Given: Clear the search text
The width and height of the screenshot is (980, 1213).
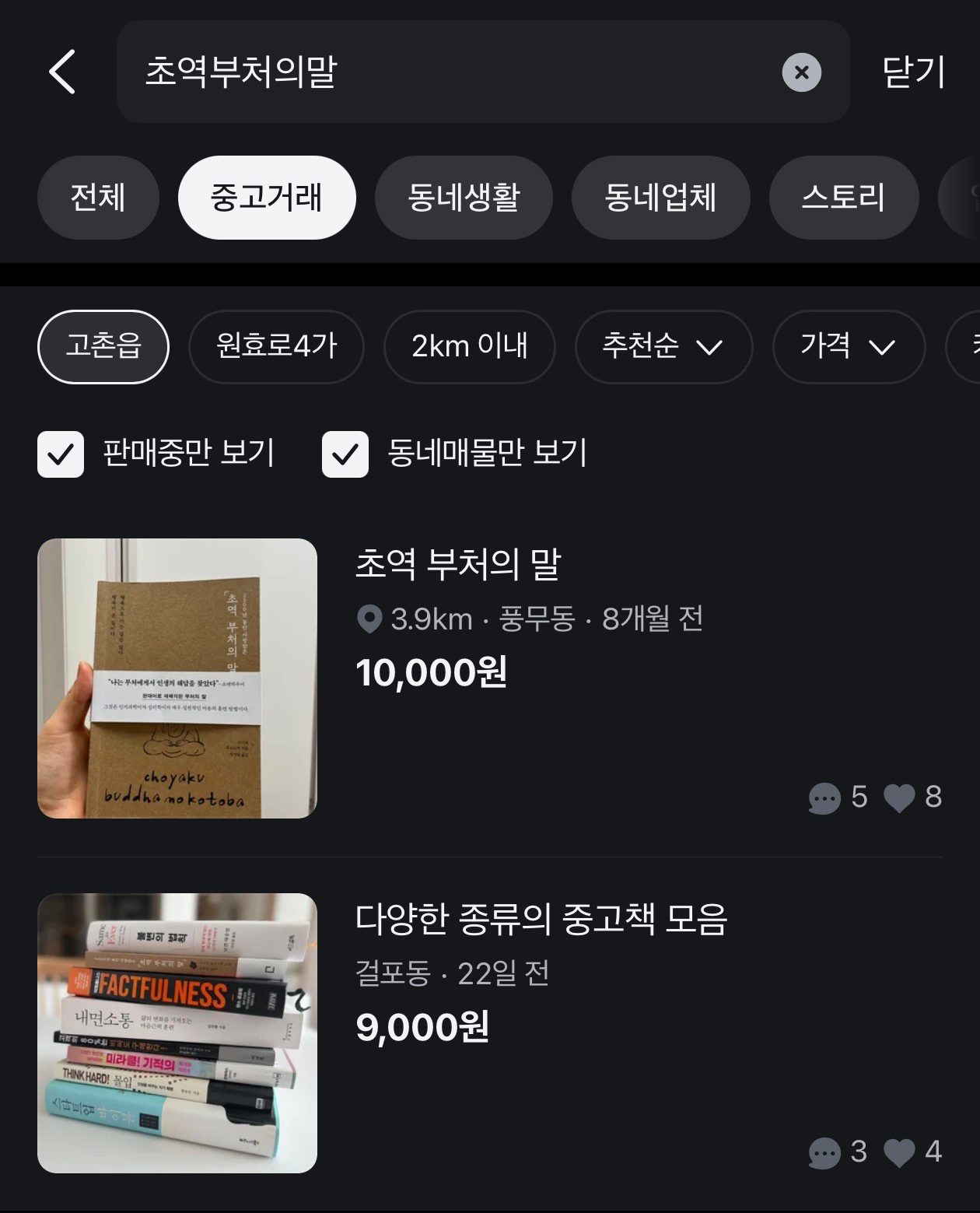Looking at the screenshot, I should tap(801, 72).
